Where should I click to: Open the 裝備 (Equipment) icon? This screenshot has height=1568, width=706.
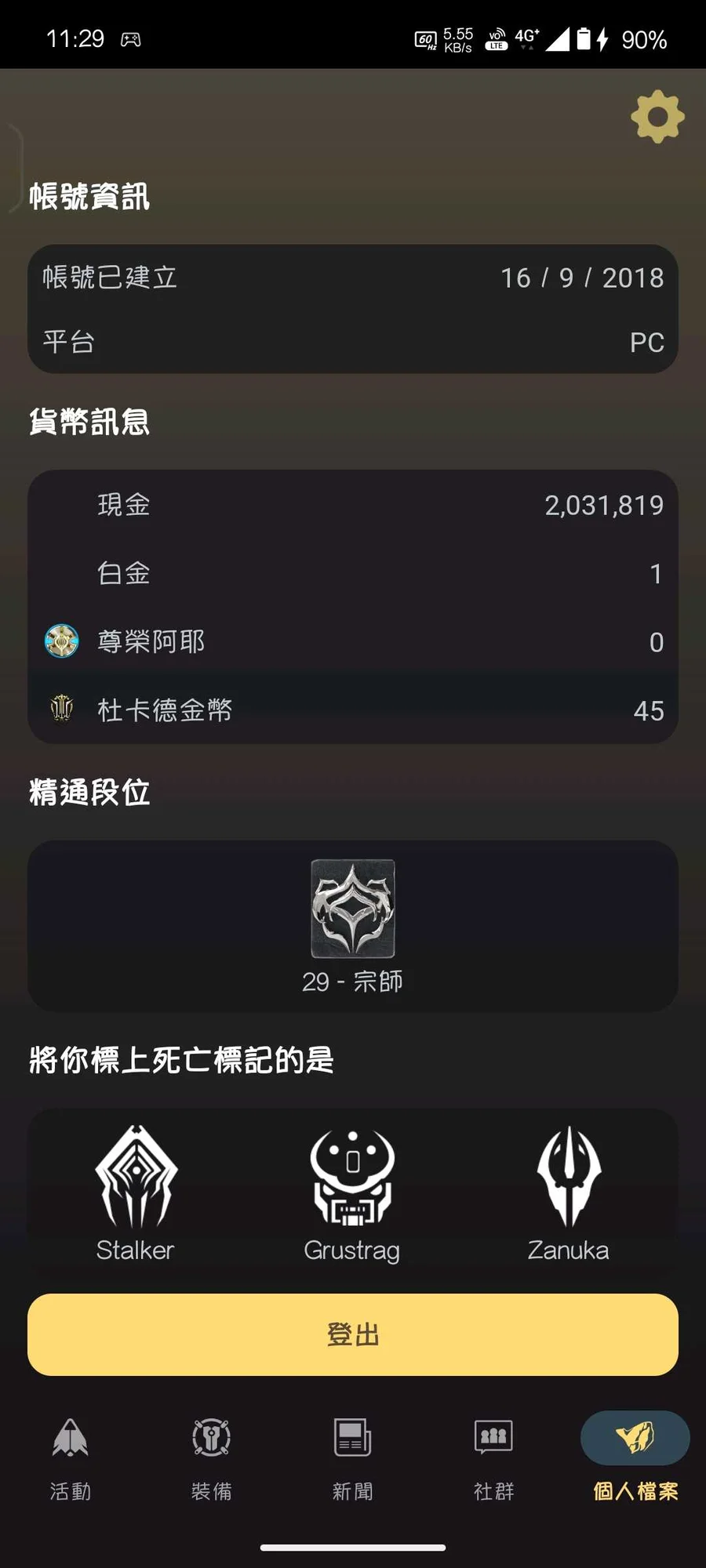pos(210,1438)
